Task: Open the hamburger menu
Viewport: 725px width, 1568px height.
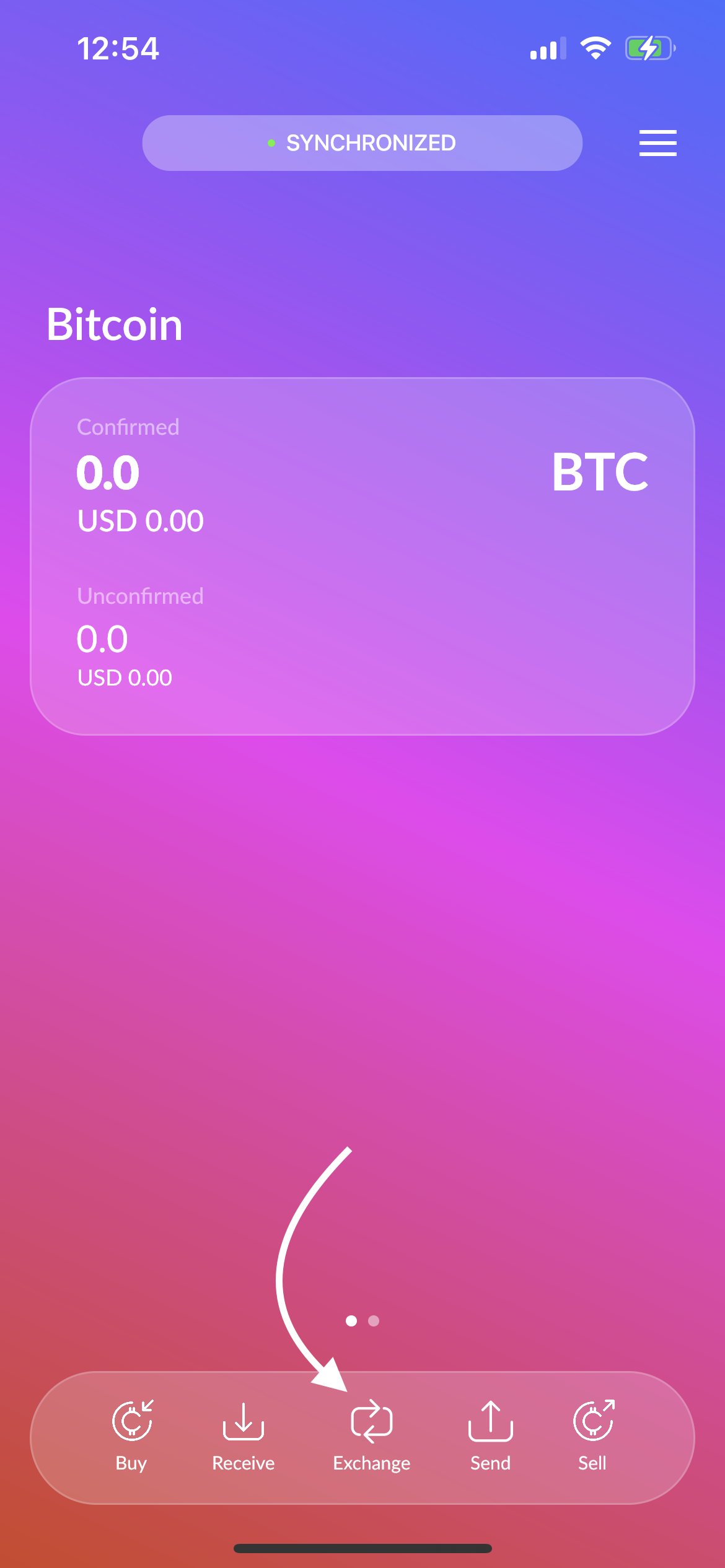Action: pyautogui.click(x=657, y=143)
